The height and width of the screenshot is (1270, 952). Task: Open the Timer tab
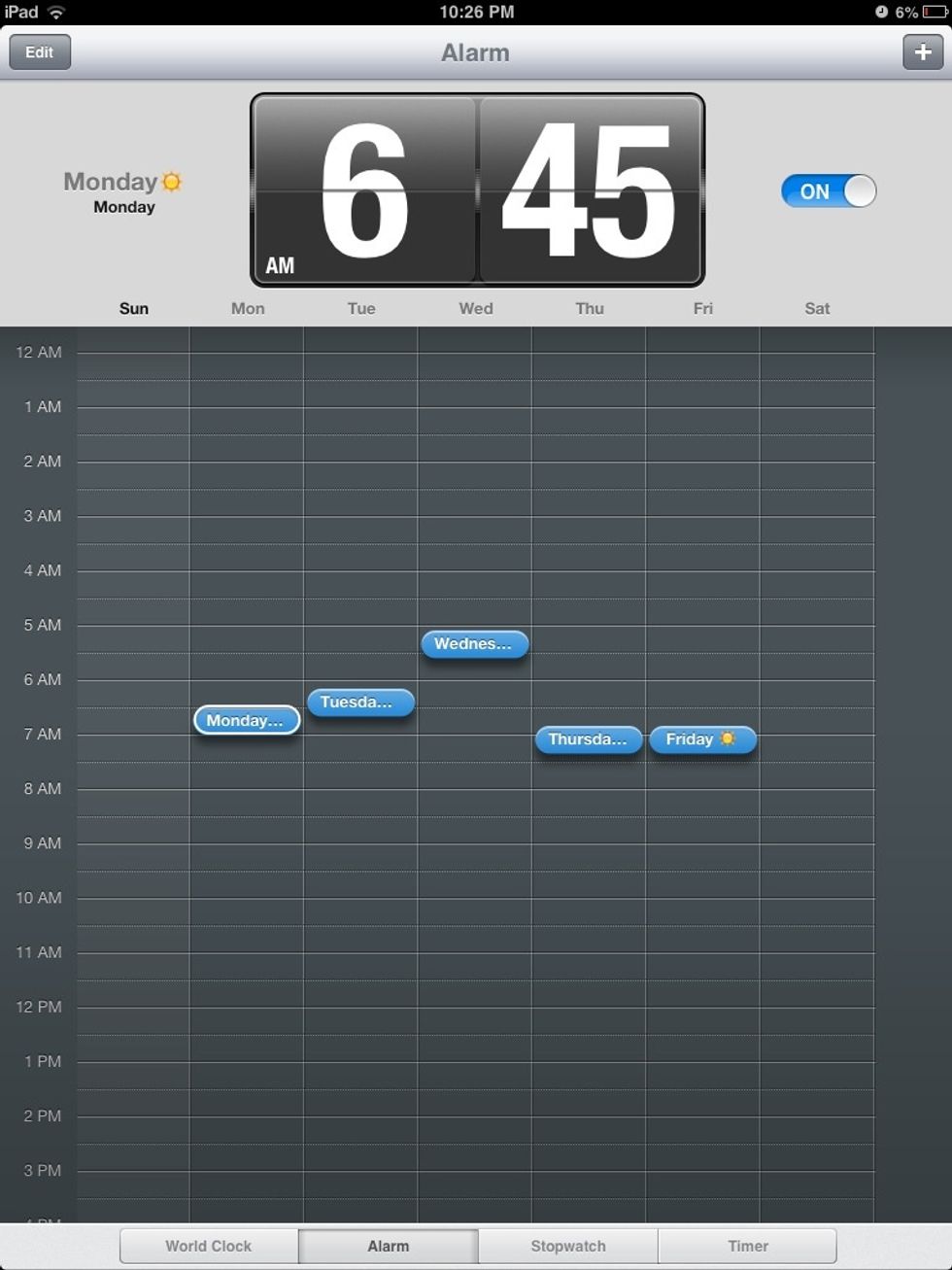click(x=747, y=1246)
